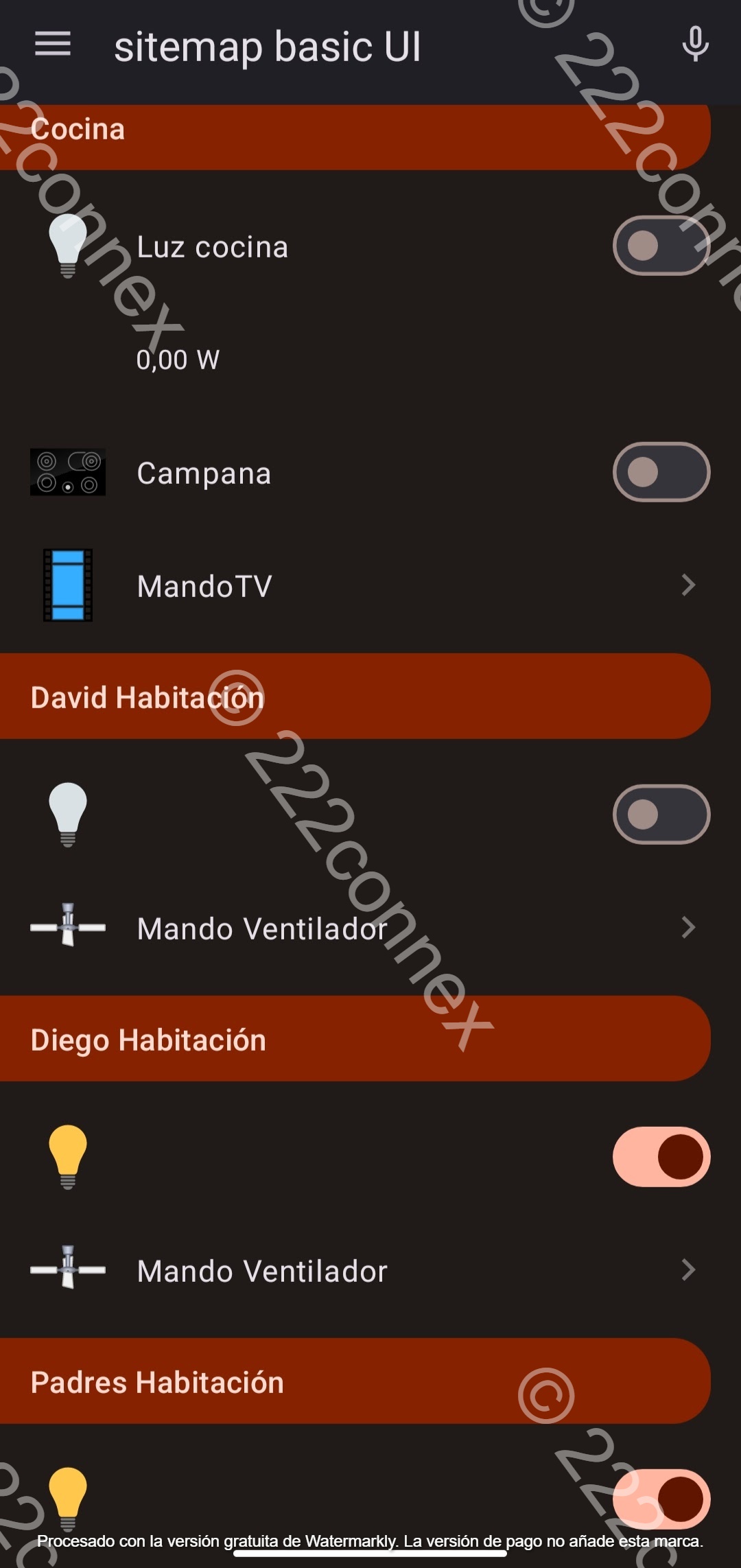Screen dimensions: 741x1568
Task: Open Mando Ventilador under David Habitación
Action: (x=370, y=928)
